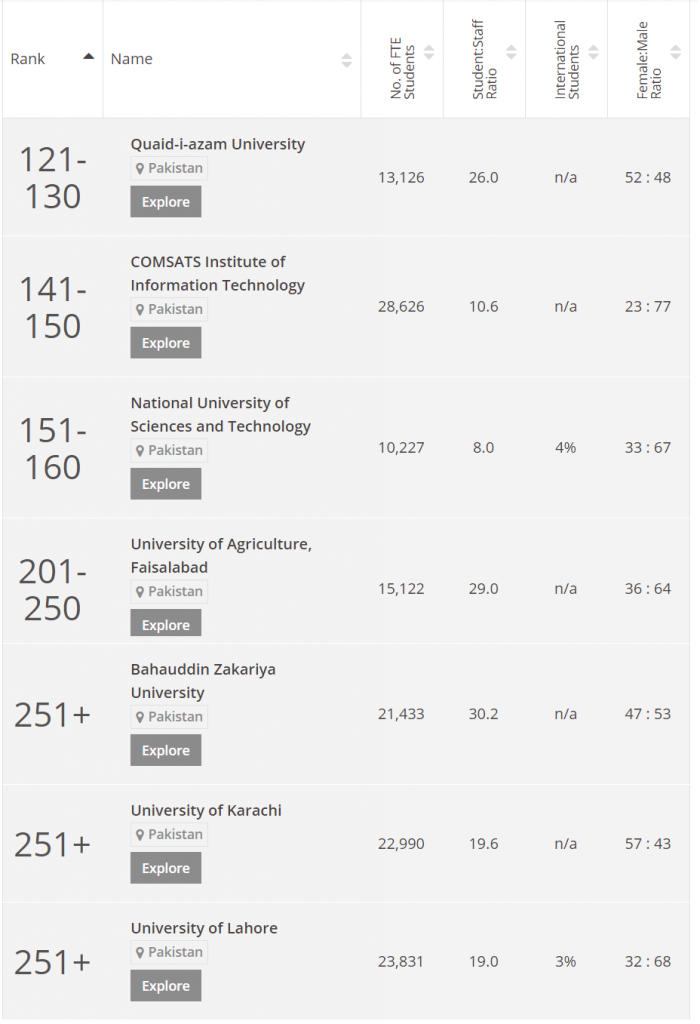700x1024 pixels.
Task: Sort by No. of FTE Students
Action: point(403,59)
